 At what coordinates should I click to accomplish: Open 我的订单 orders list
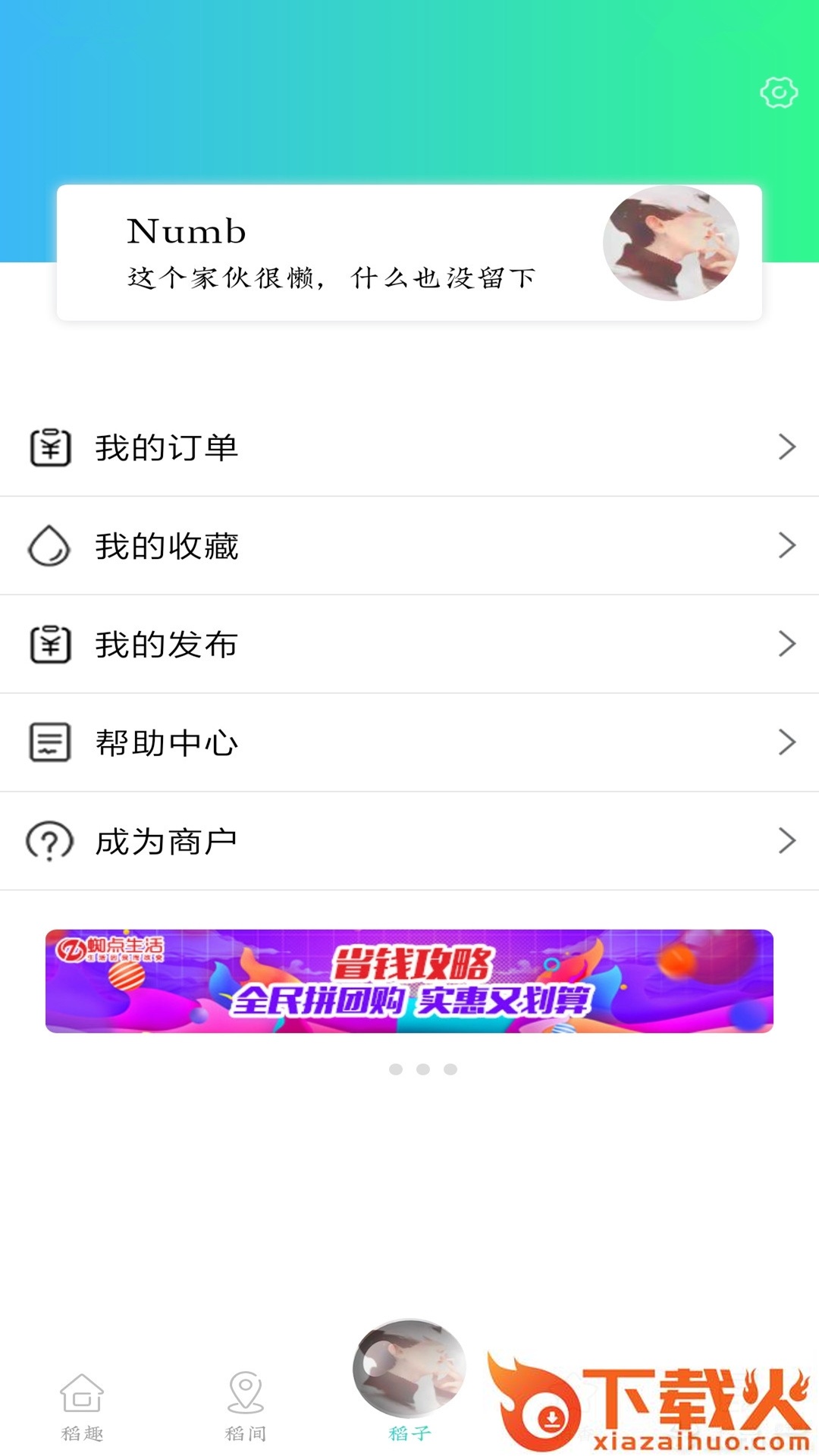[x=409, y=447]
